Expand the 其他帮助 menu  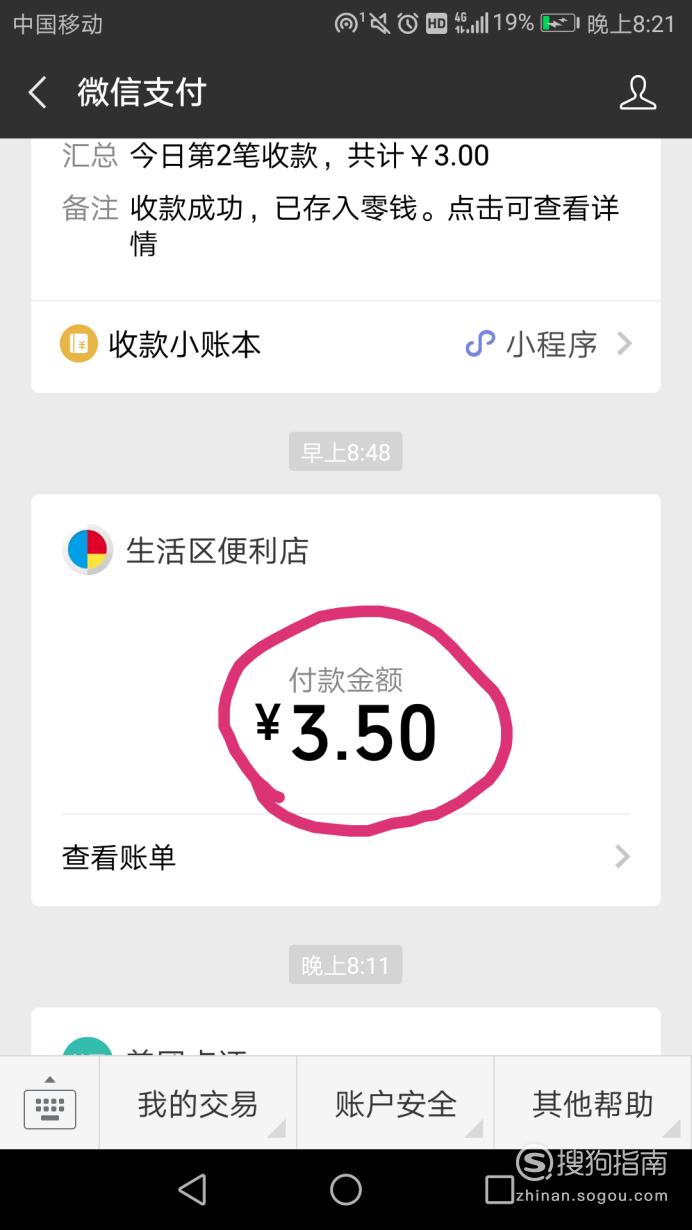[x=592, y=1104]
